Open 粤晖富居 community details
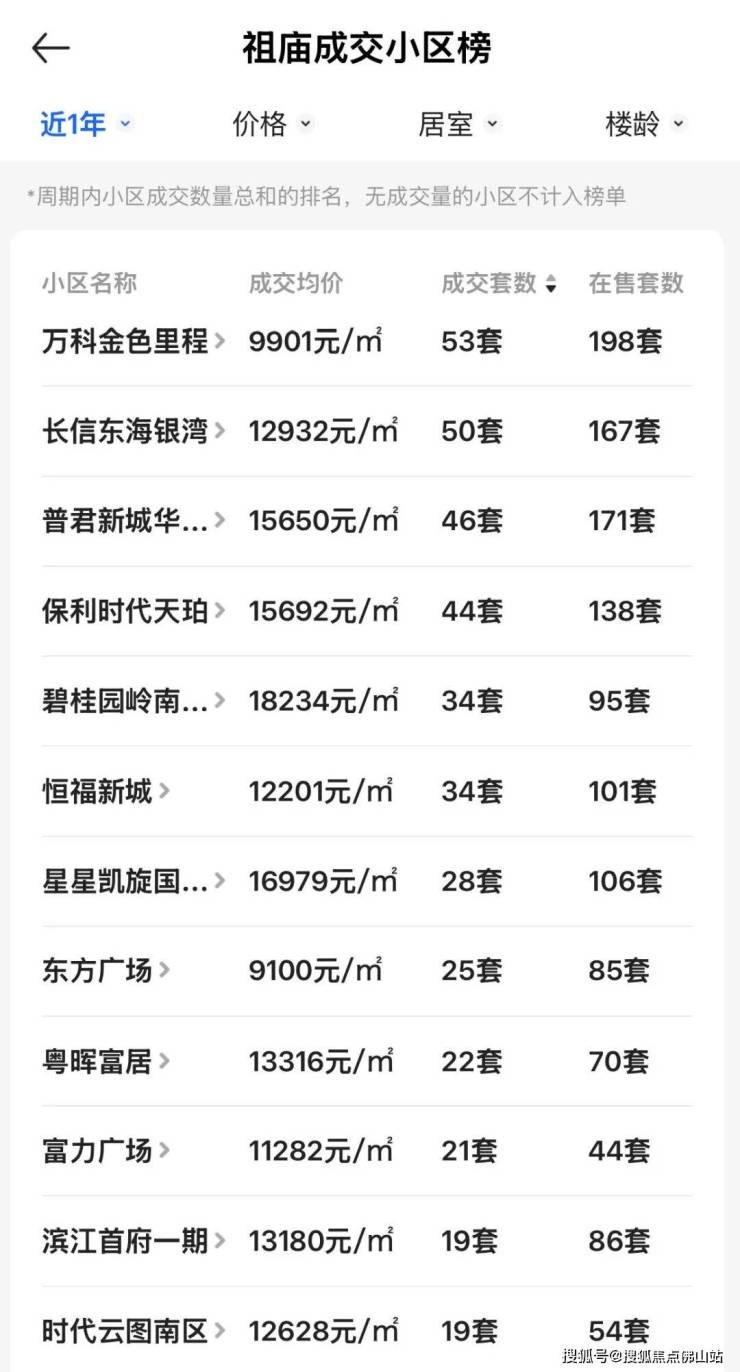 tap(105, 1060)
